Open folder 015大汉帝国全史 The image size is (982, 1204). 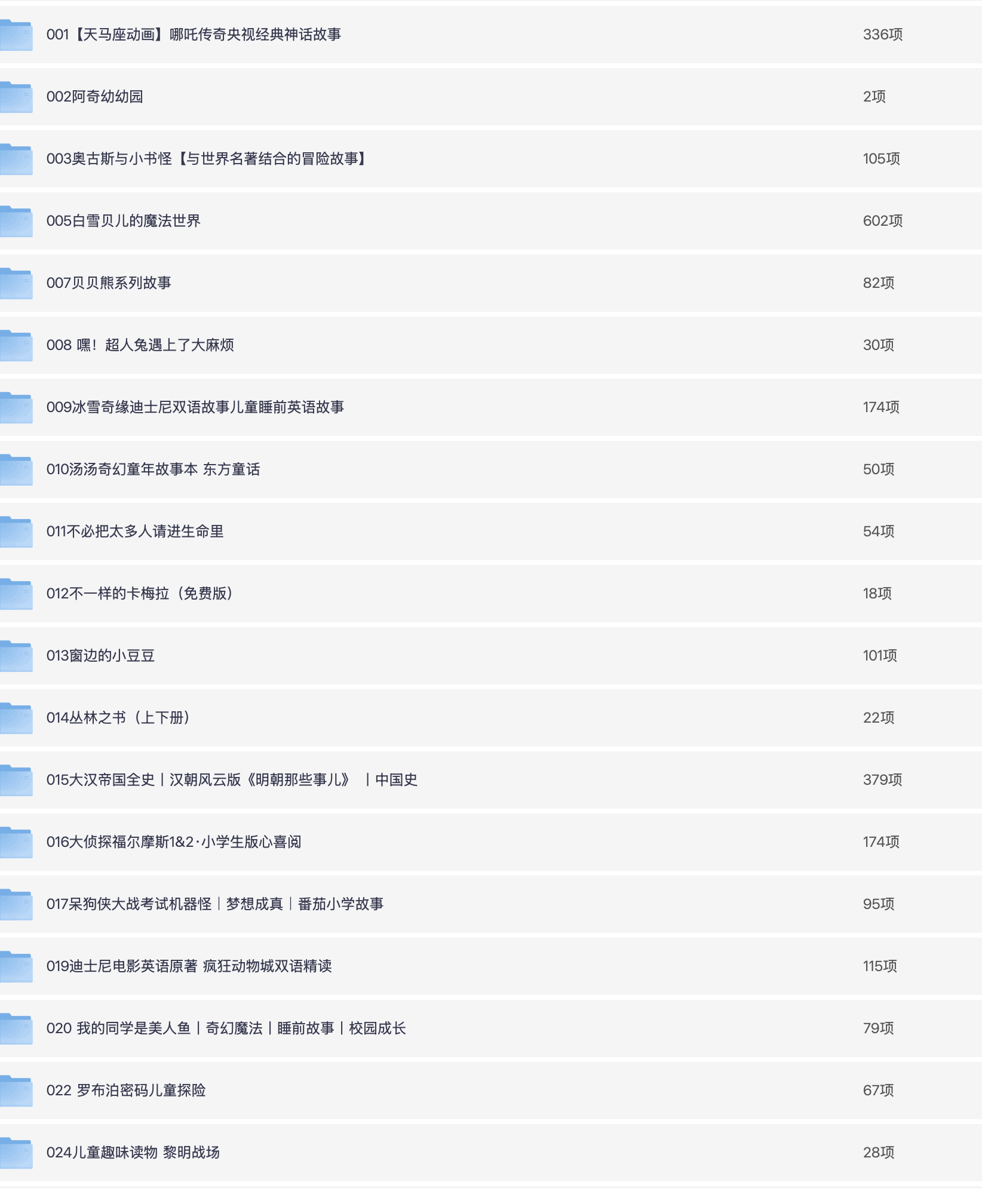(491, 780)
